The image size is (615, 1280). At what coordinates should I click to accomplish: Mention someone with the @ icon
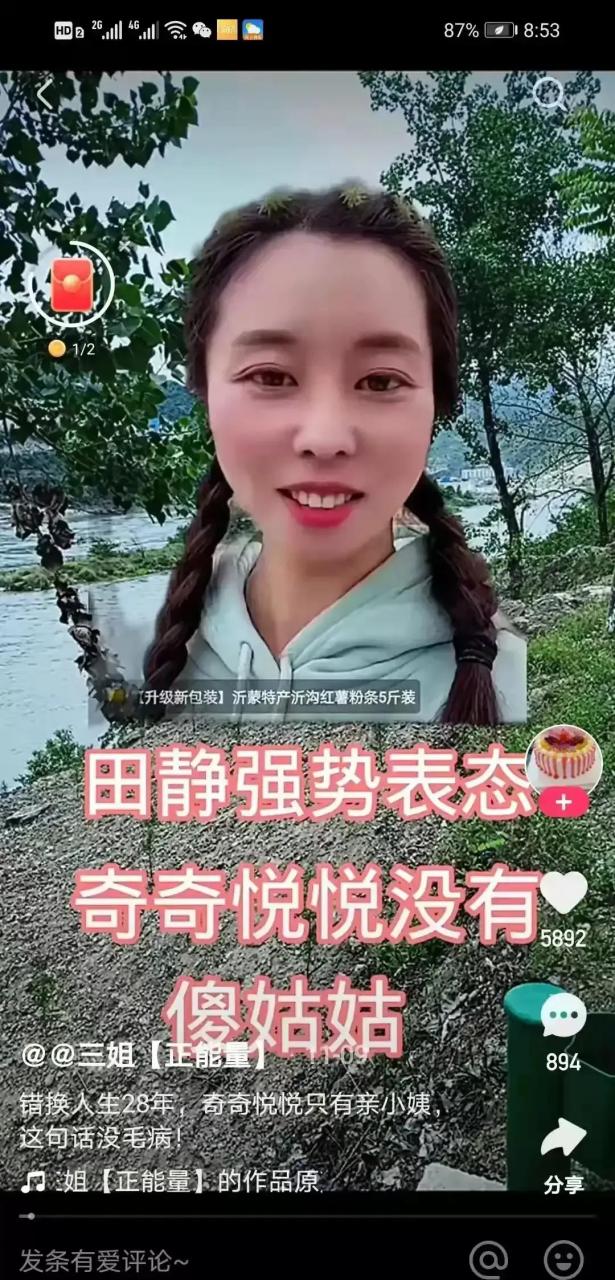(x=489, y=1259)
